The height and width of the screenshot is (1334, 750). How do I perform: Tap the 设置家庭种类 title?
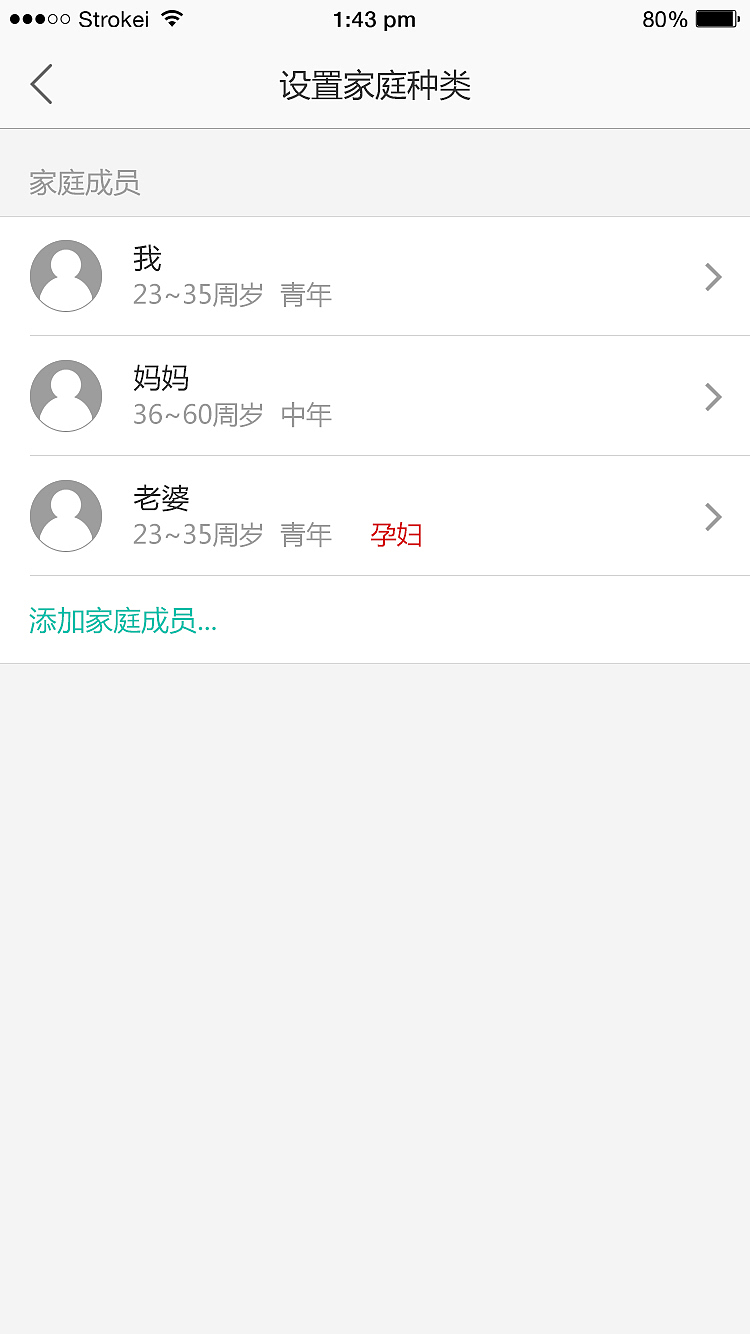tap(375, 86)
